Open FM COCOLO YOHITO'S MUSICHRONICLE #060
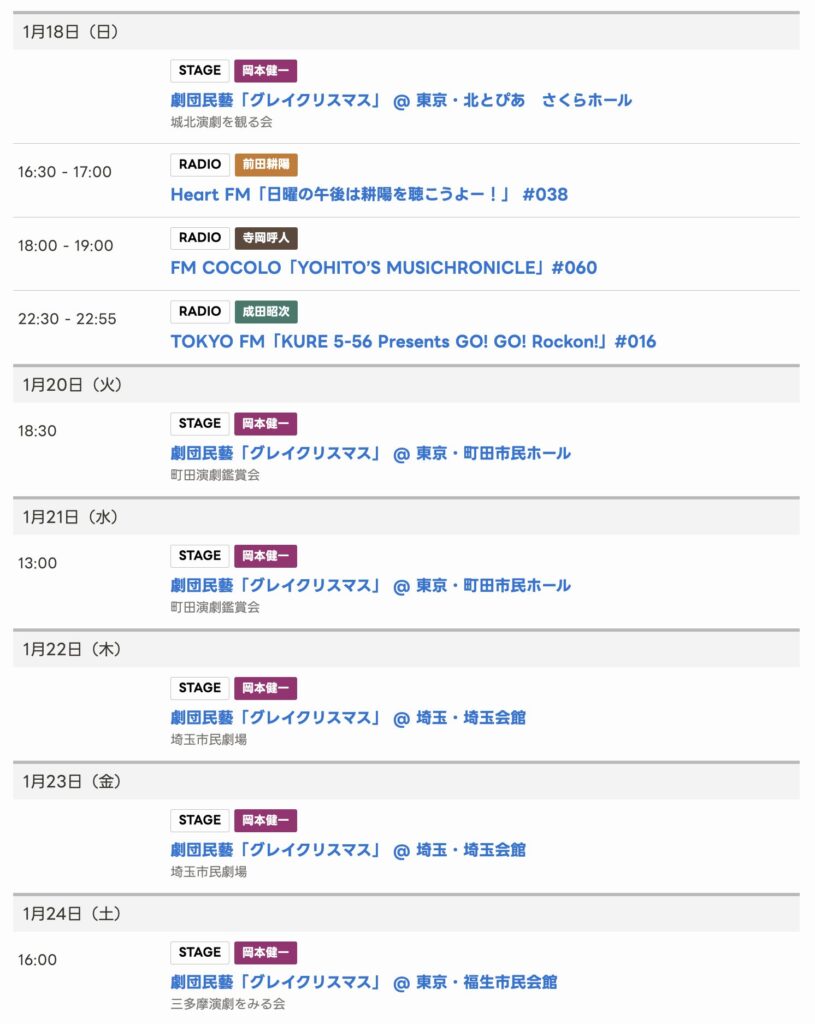This screenshot has height=1024, width=815. [384, 268]
